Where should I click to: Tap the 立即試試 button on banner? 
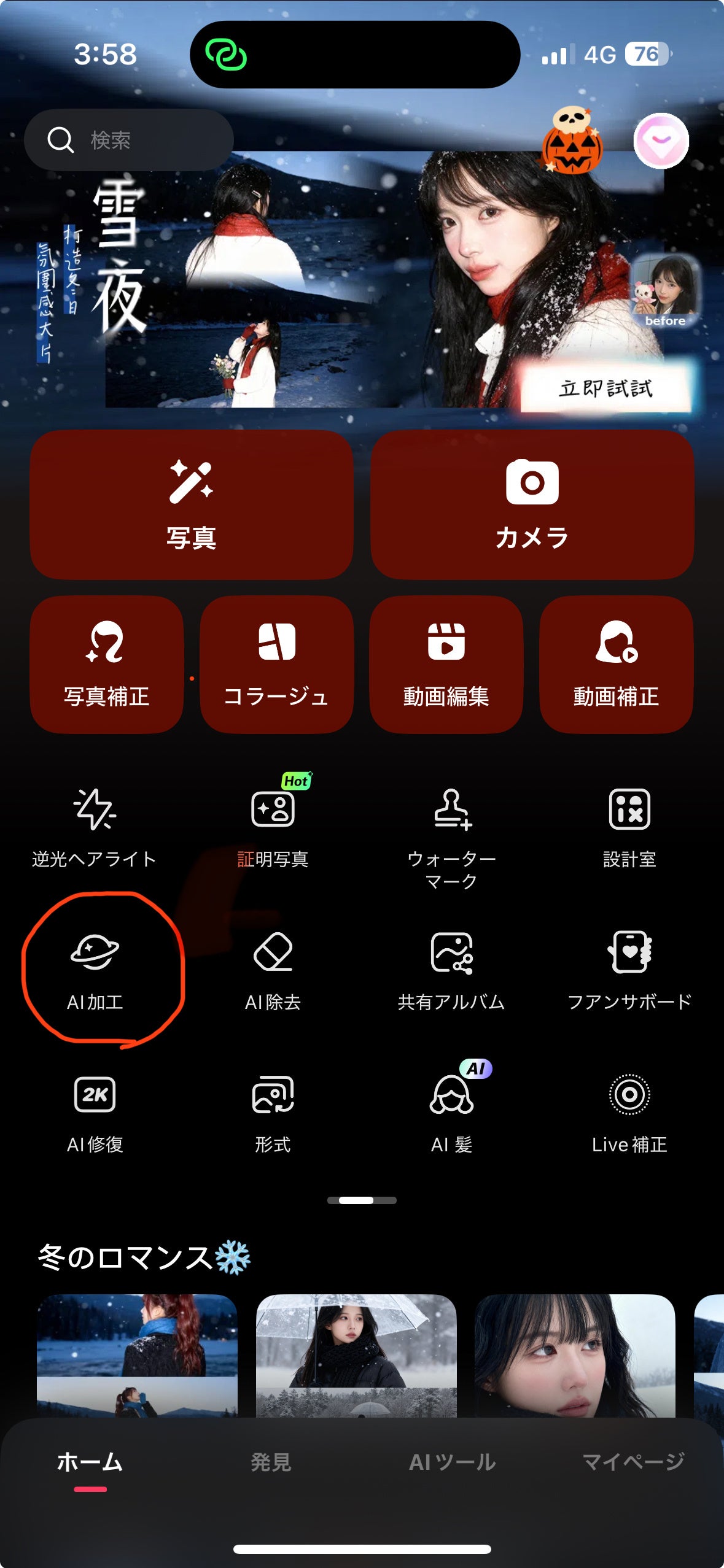pyautogui.click(x=605, y=388)
